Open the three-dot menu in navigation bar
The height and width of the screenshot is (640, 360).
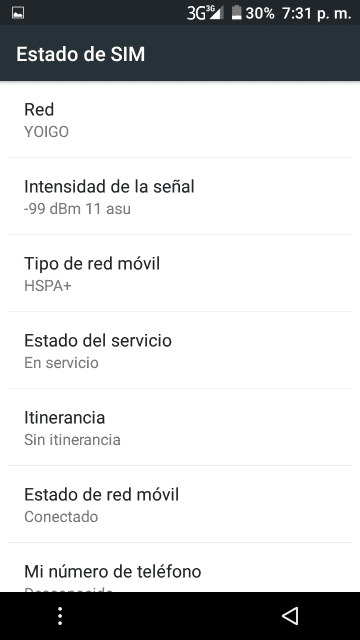(60, 616)
